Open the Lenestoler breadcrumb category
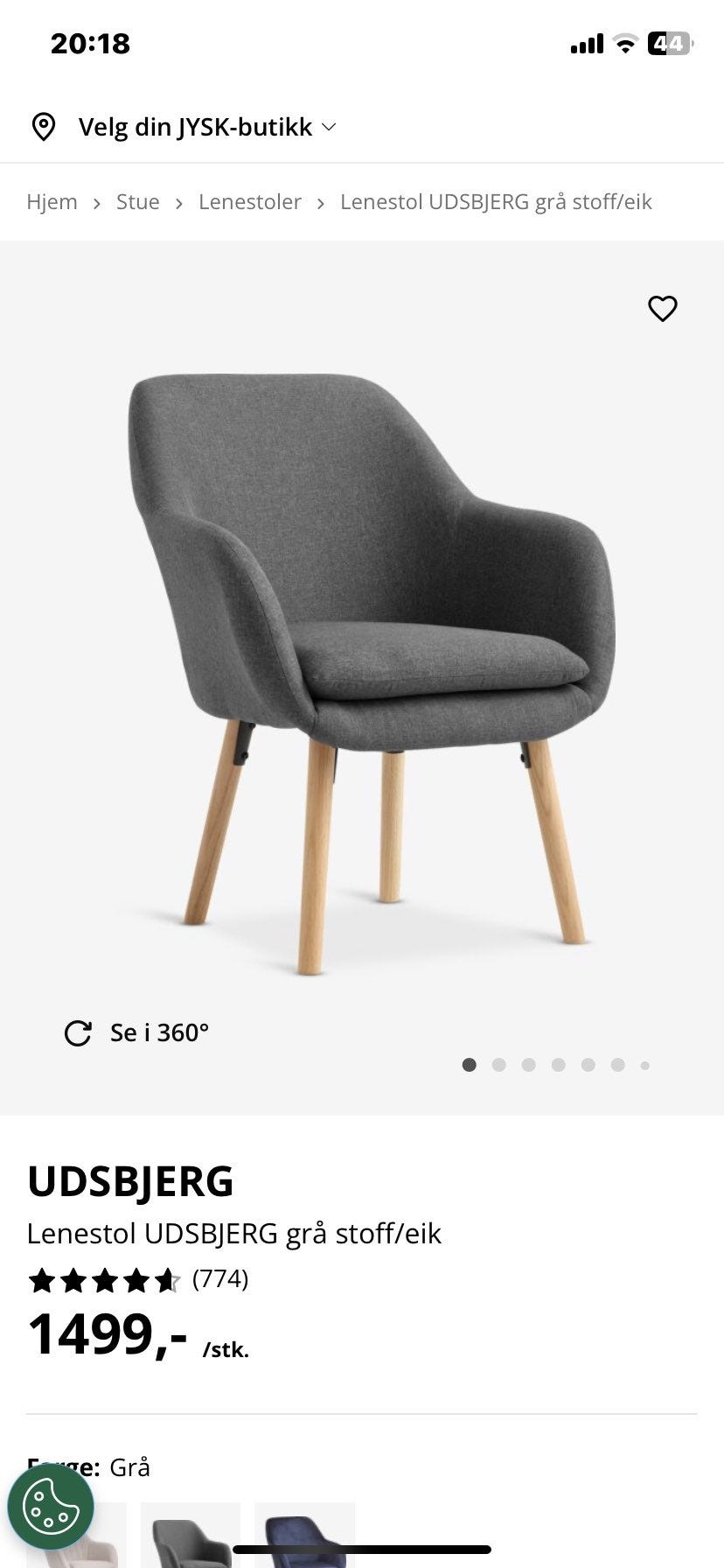The image size is (724, 1568). [249, 202]
